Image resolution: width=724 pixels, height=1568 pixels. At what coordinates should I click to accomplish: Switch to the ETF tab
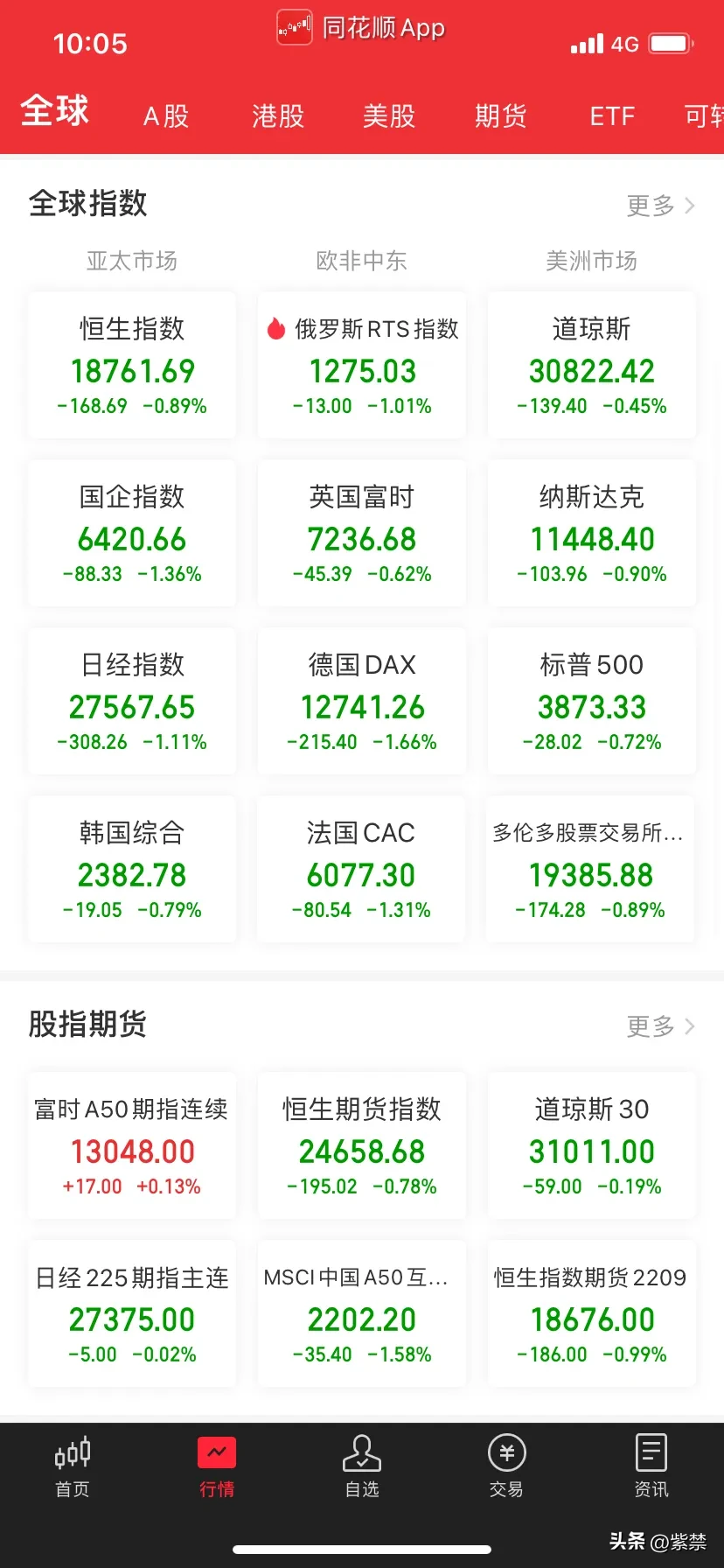(x=612, y=115)
